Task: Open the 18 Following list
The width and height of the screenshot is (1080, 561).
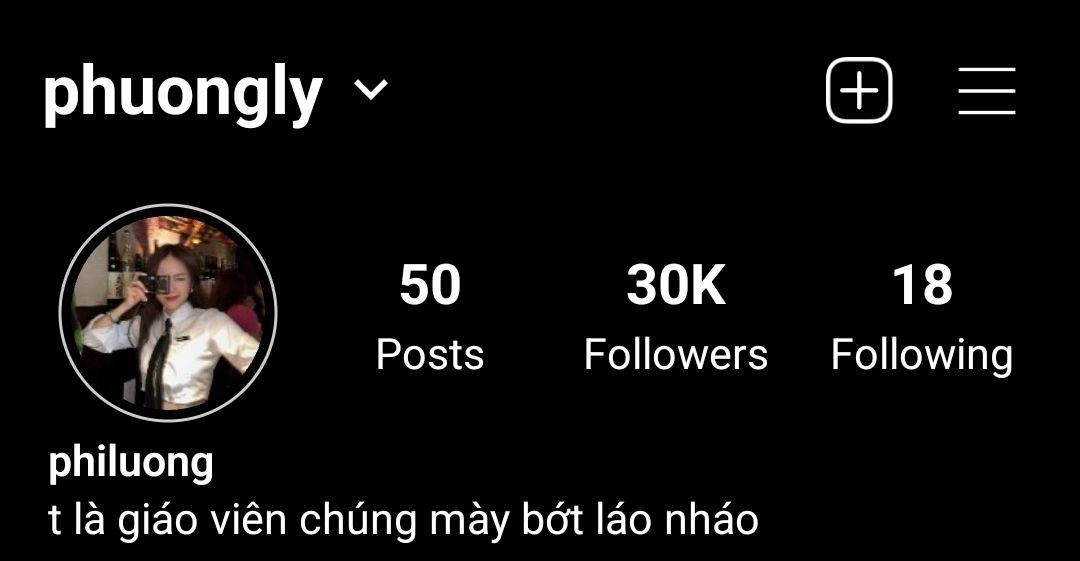Action: click(x=922, y=318)
